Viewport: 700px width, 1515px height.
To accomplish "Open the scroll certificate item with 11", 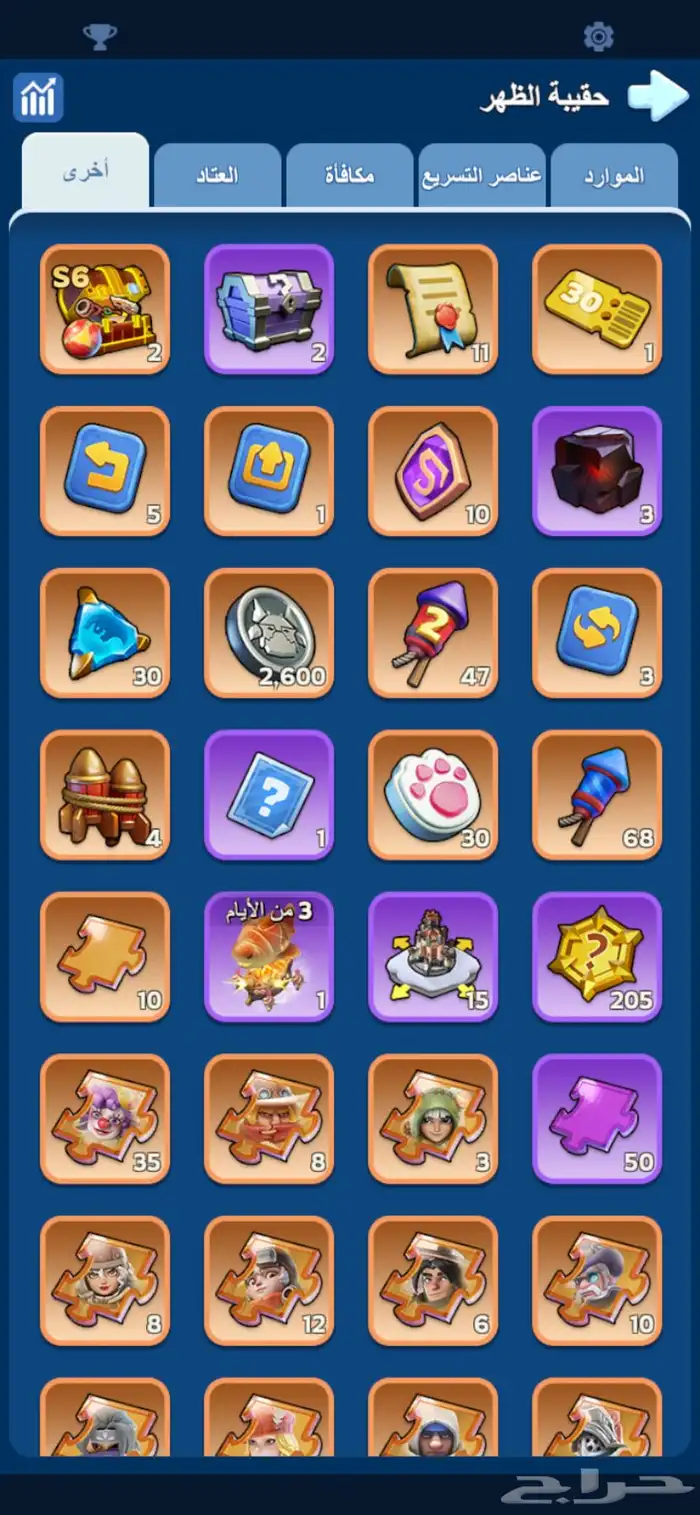I will tap(433, 309).
